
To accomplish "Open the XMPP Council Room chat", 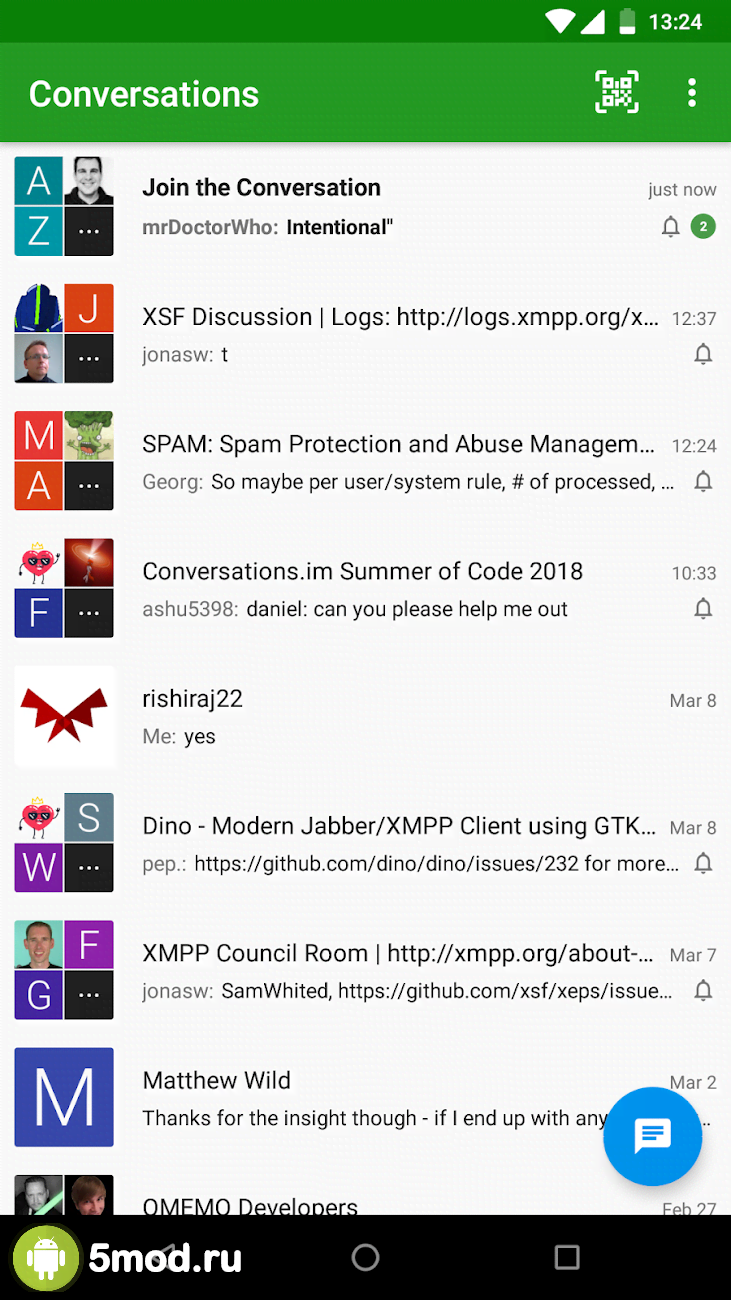I will tap(400, 971).
